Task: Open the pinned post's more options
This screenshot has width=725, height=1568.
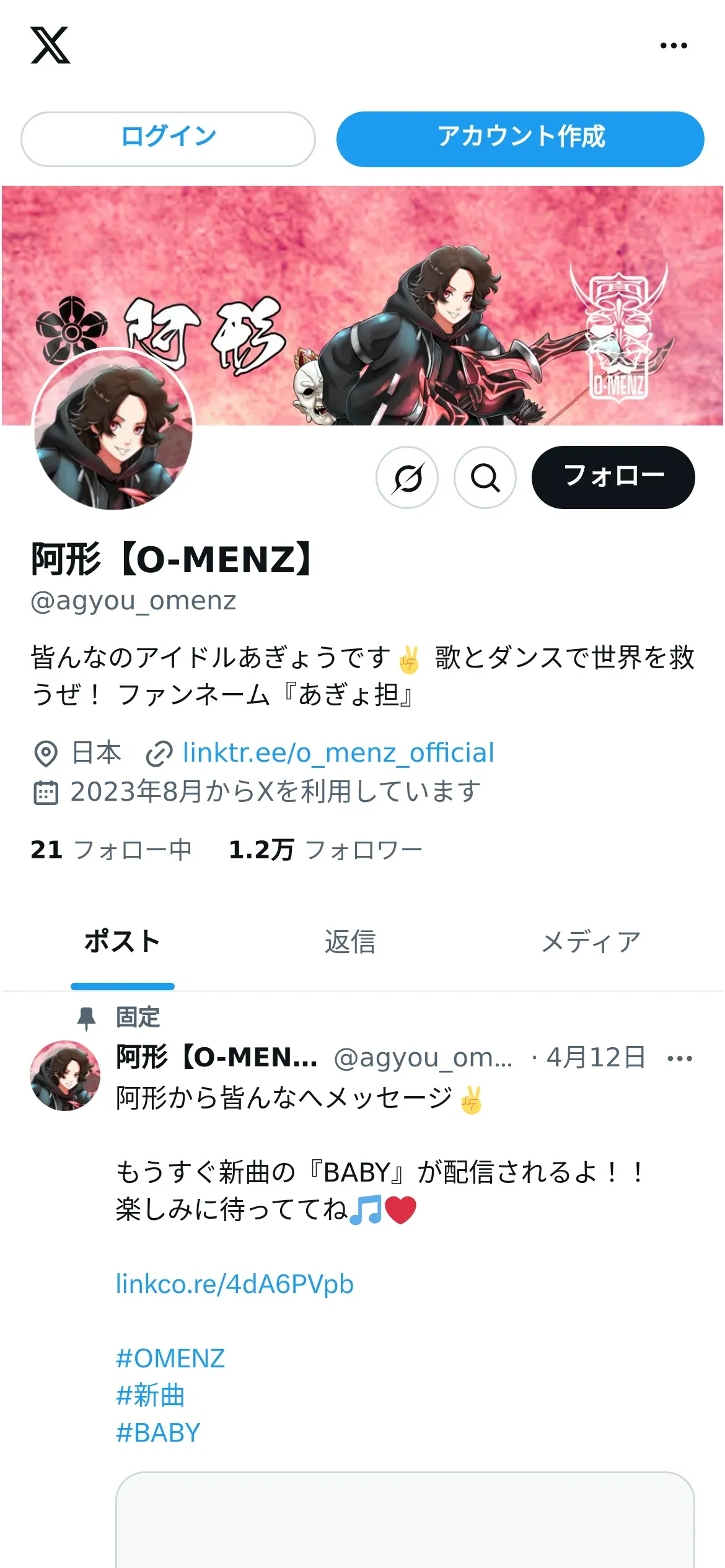Action: click(x=680, y=1058)
